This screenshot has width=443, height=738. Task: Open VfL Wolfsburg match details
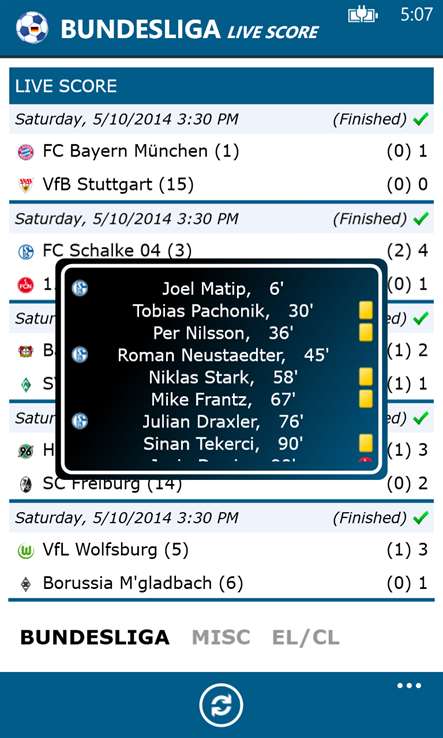[x=221, y=550]
